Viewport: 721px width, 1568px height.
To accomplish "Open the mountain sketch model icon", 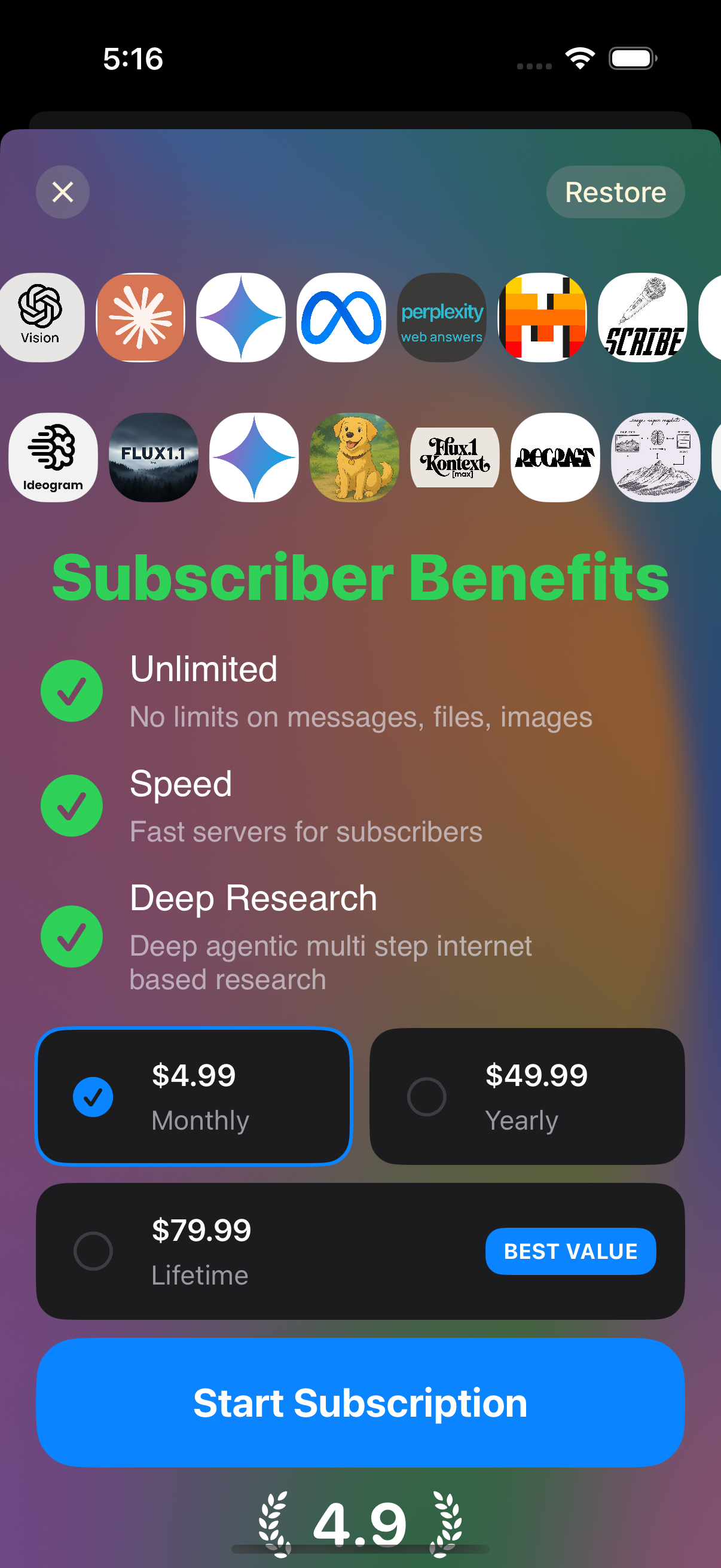I will pos(655,457).
